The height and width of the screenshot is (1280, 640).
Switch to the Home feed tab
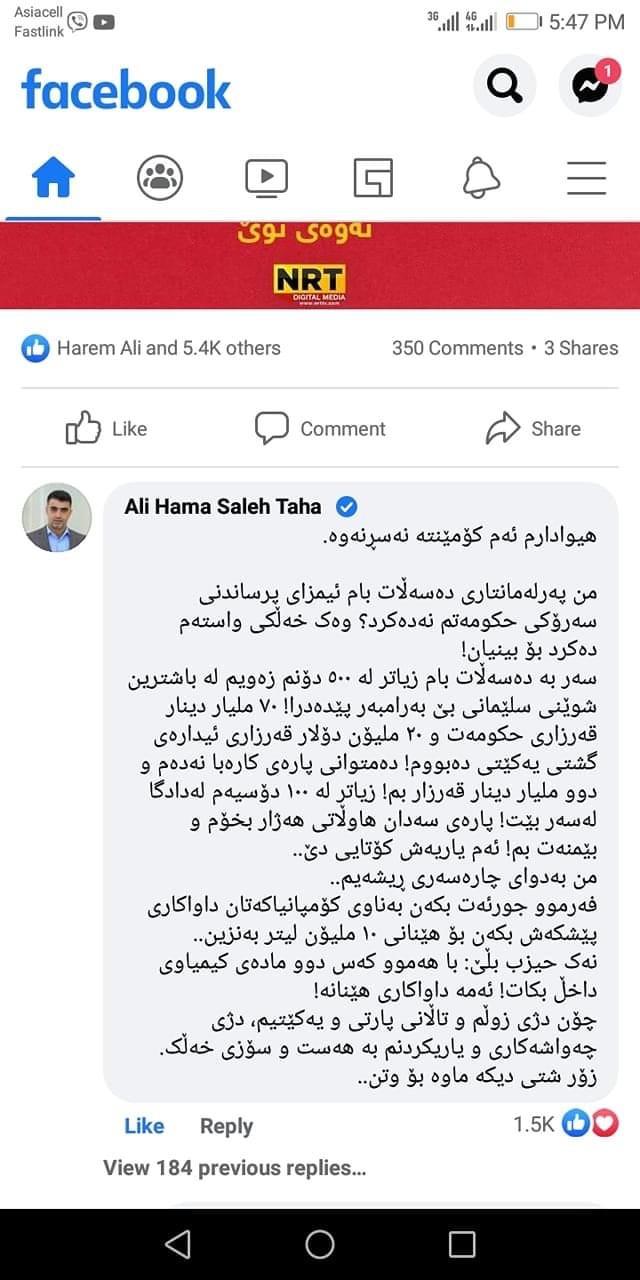click(54, 179)
